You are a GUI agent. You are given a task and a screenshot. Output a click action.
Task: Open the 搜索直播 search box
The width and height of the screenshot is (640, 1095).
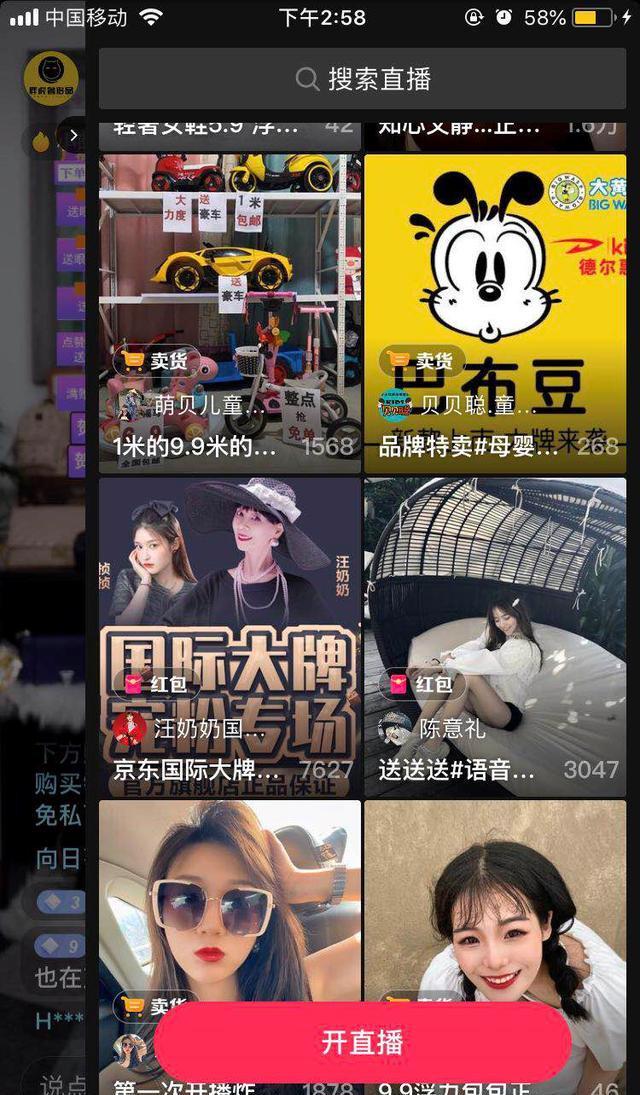coord(362,79)
